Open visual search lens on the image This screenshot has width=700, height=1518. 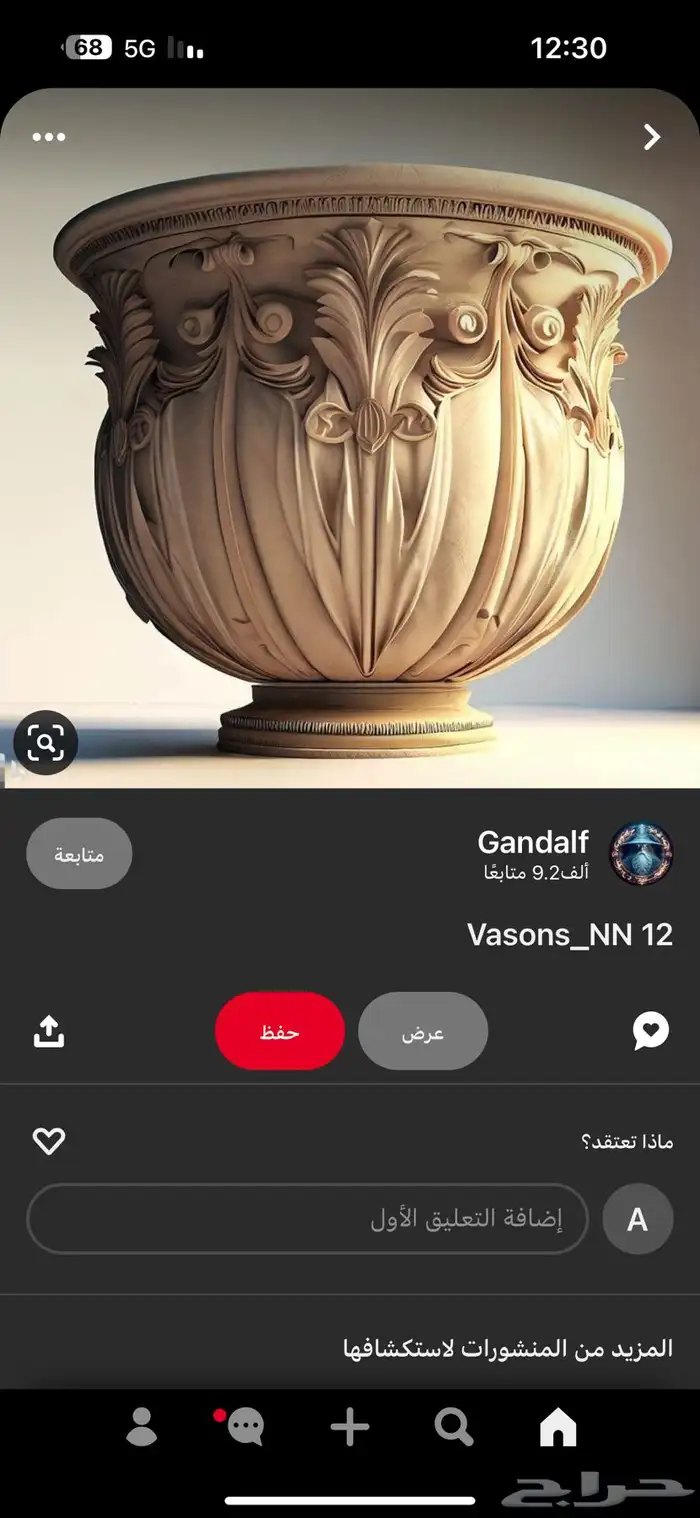tap(46, 742)
